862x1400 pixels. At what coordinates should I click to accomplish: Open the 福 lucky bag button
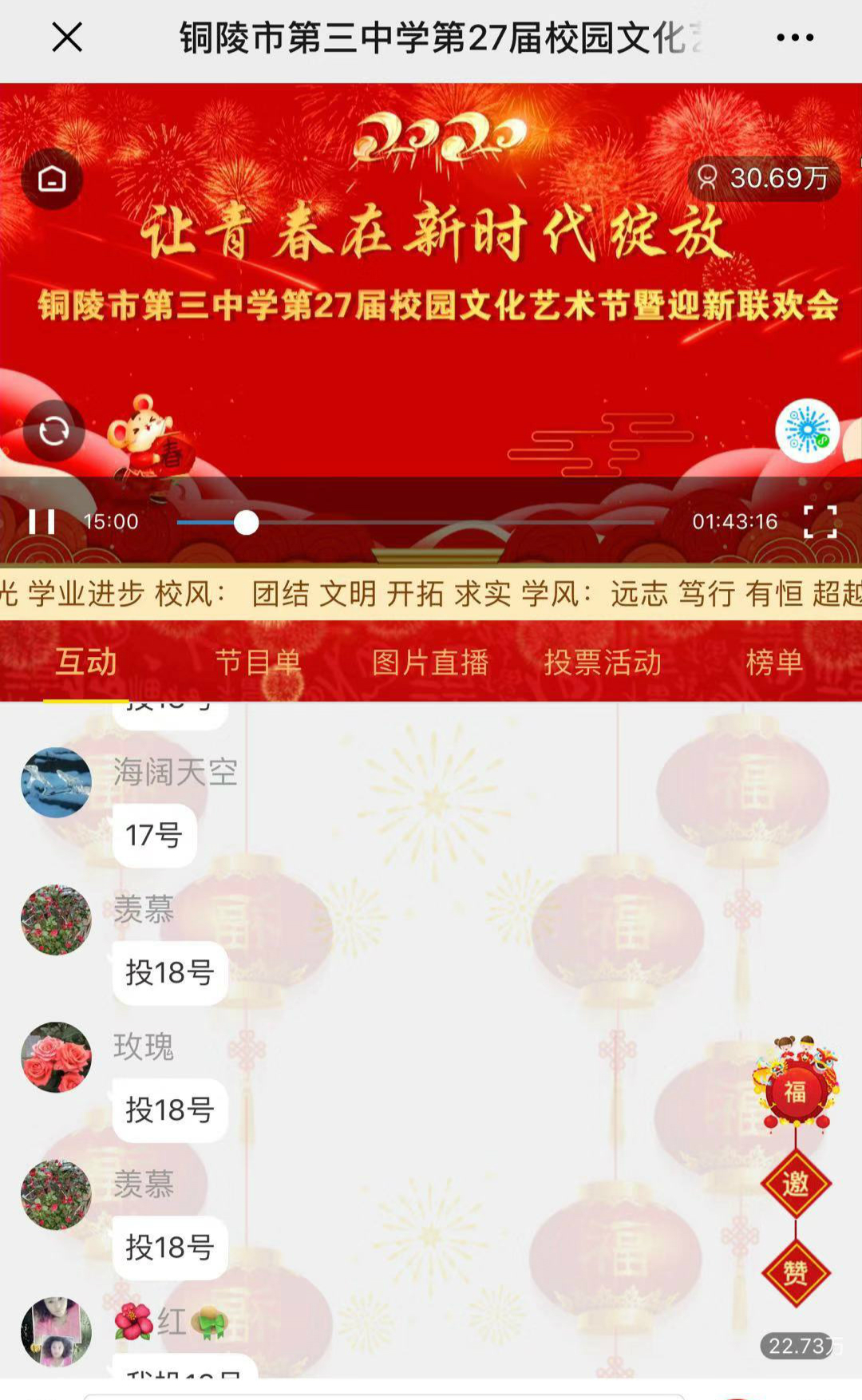(x=795, y=1091)
